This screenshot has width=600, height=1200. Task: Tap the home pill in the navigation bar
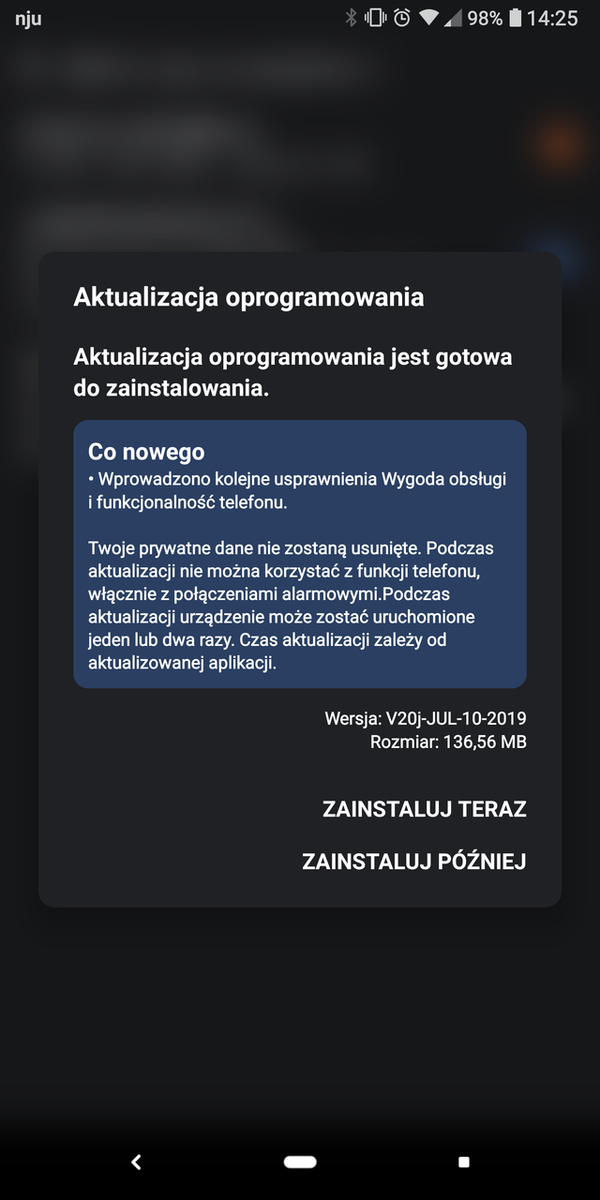click(x=300, y=1161)
